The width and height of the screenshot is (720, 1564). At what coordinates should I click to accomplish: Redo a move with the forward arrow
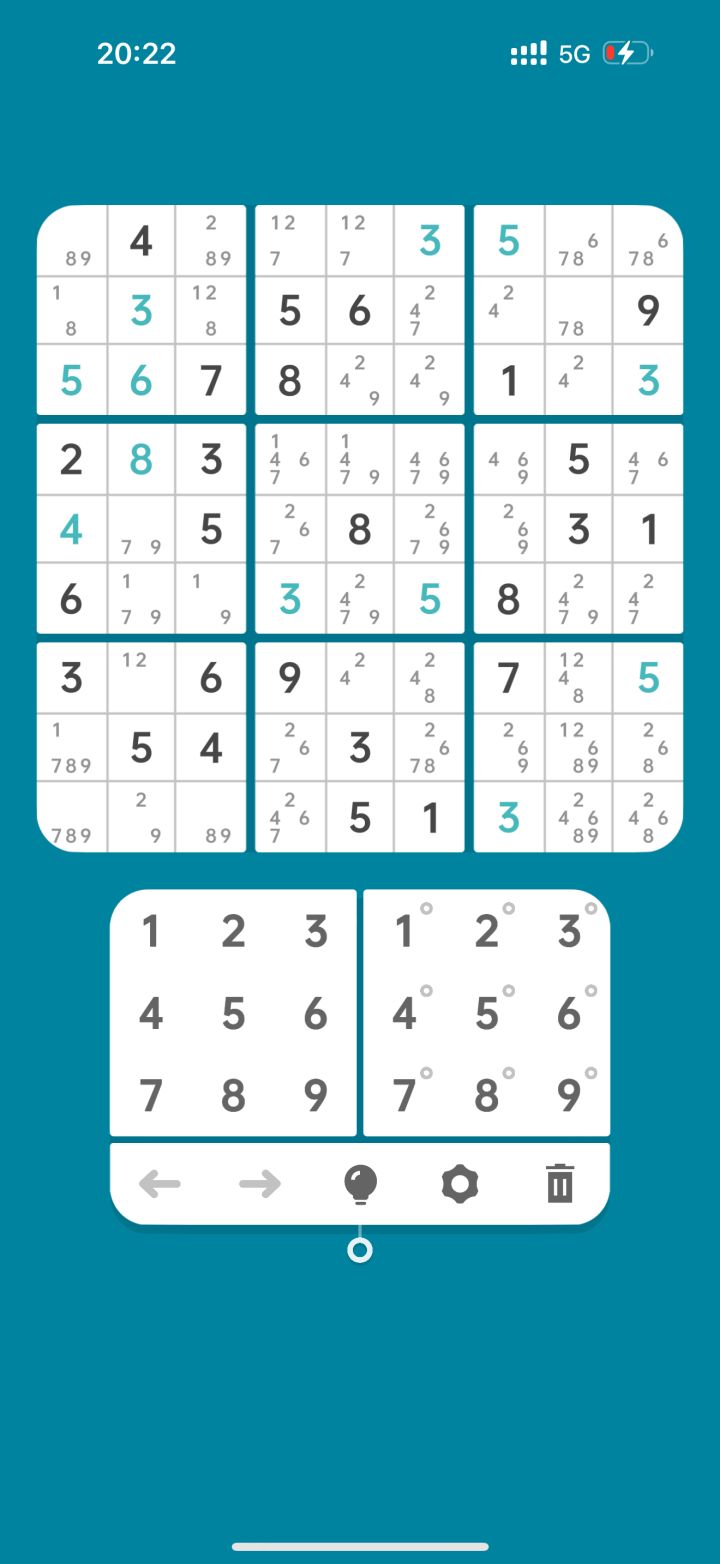pyautogui.click(x=259, y=1184)
